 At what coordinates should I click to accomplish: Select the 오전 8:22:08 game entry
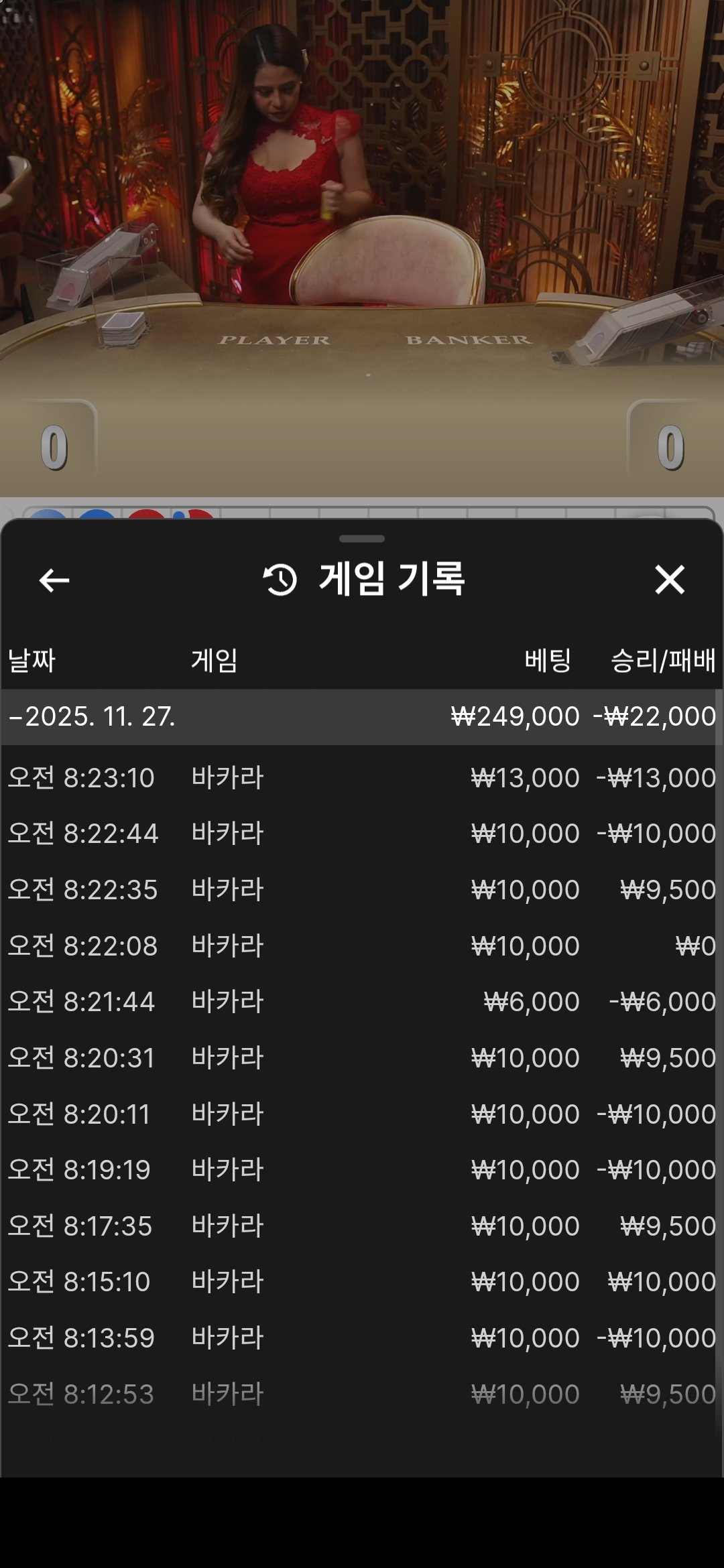pyautogui.click(x=361, y=946)
